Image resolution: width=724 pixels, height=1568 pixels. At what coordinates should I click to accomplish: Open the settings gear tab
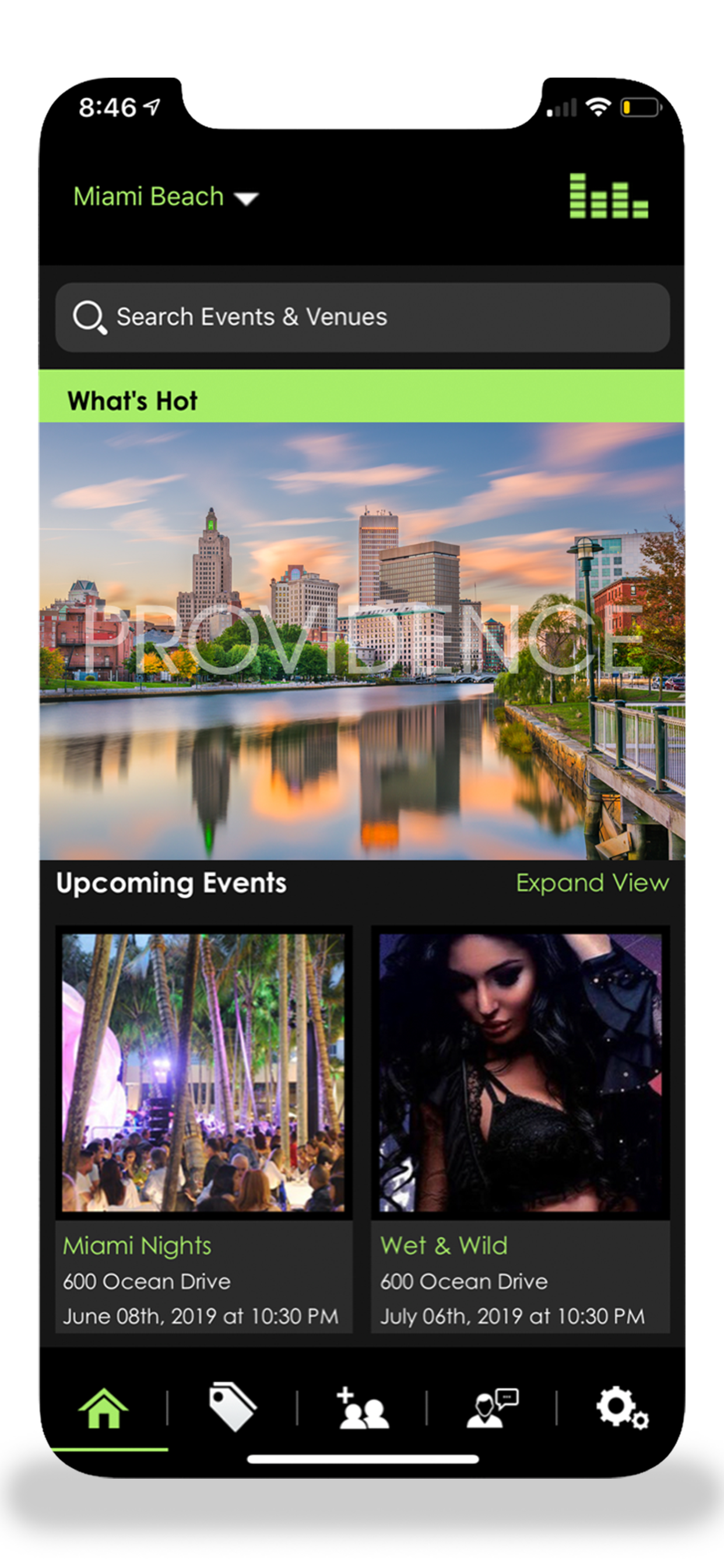(x=622, y=1409)
